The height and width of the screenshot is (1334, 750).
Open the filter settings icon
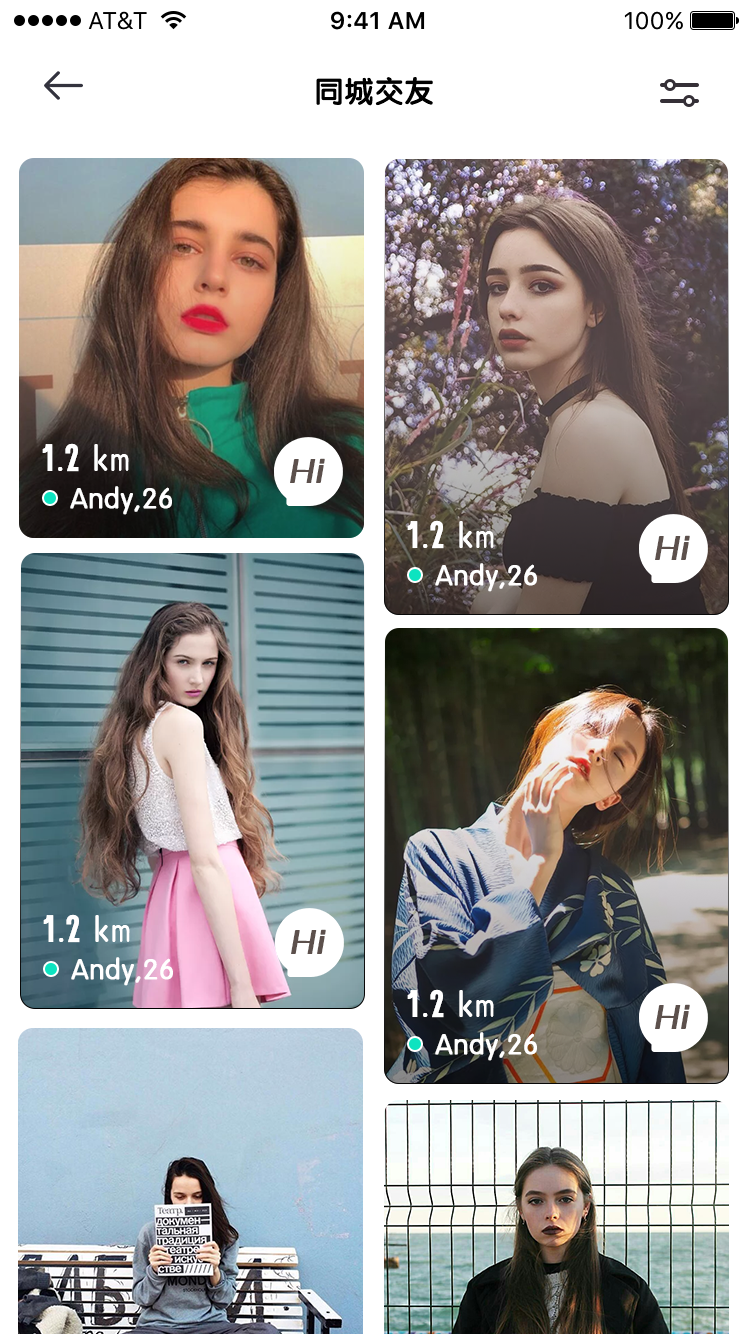point(679,93)
